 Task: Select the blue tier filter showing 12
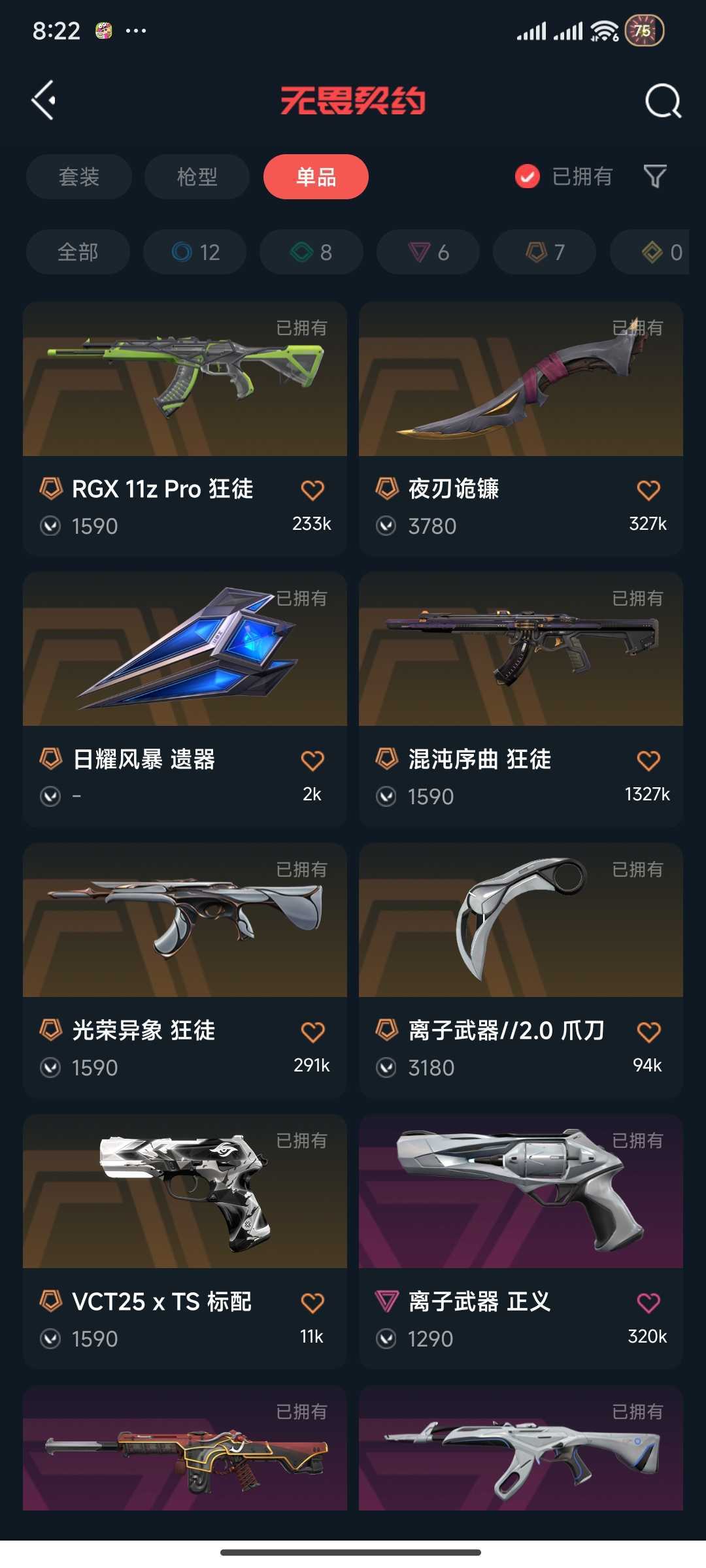[x=193, y=252]
